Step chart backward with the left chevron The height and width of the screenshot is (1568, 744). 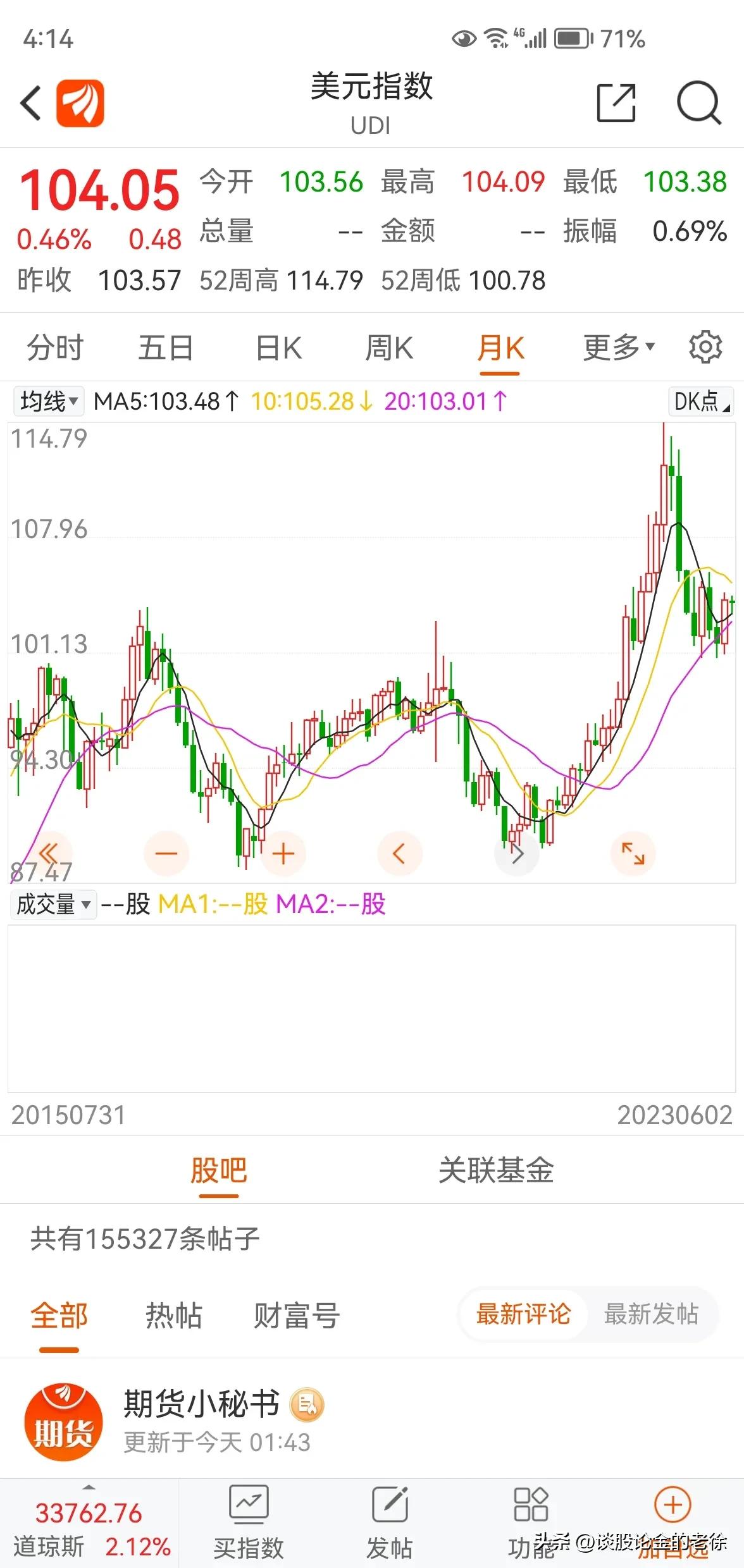pyautogui.click(x=400, y=853)
